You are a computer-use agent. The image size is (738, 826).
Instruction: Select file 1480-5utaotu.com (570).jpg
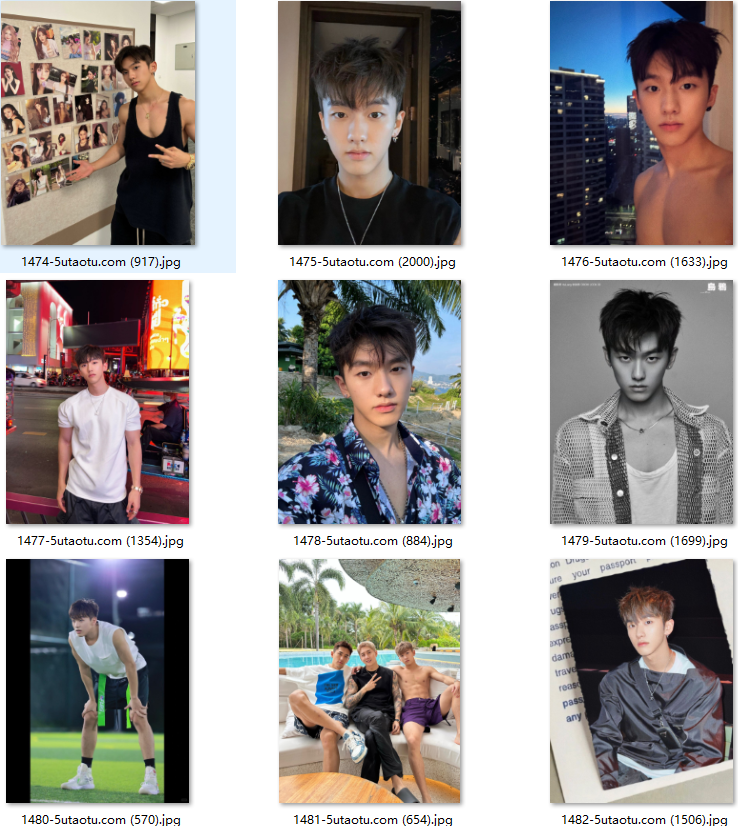pyautogui.click(x=97, y=681)
